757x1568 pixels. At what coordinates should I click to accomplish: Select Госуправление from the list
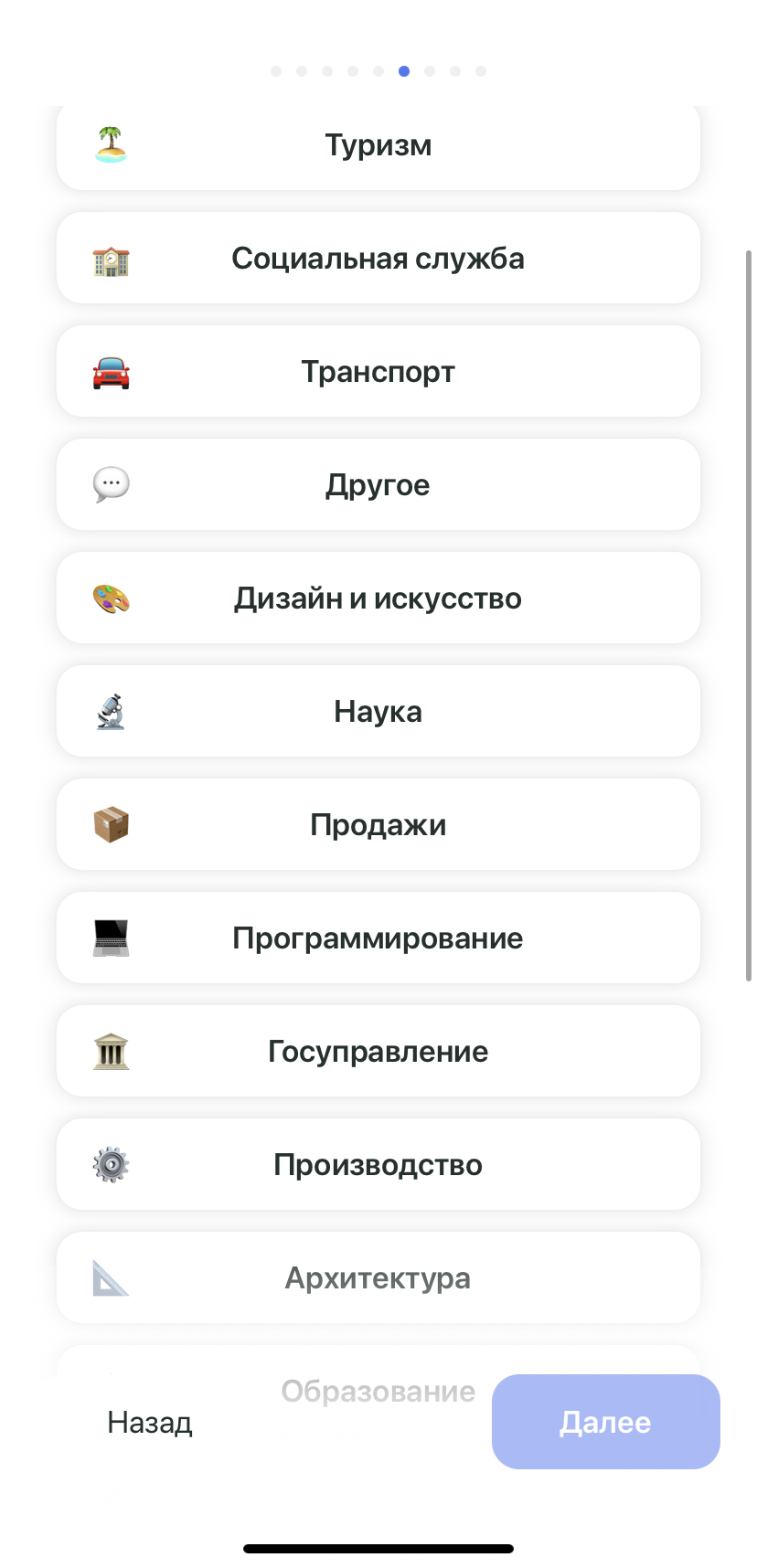point(378,1052)
